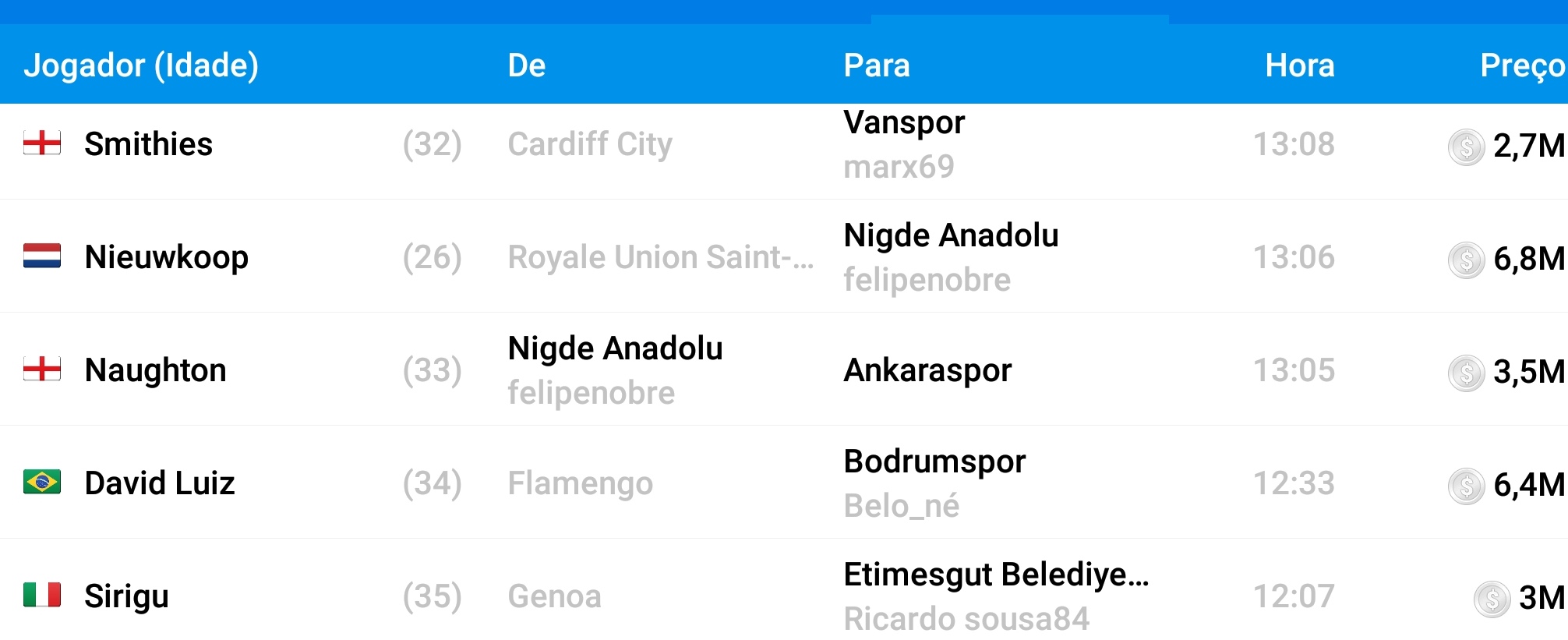
Task: Show Sirigu transfer from Genoa
Action: pyautogui.click(x=126, y=597)
